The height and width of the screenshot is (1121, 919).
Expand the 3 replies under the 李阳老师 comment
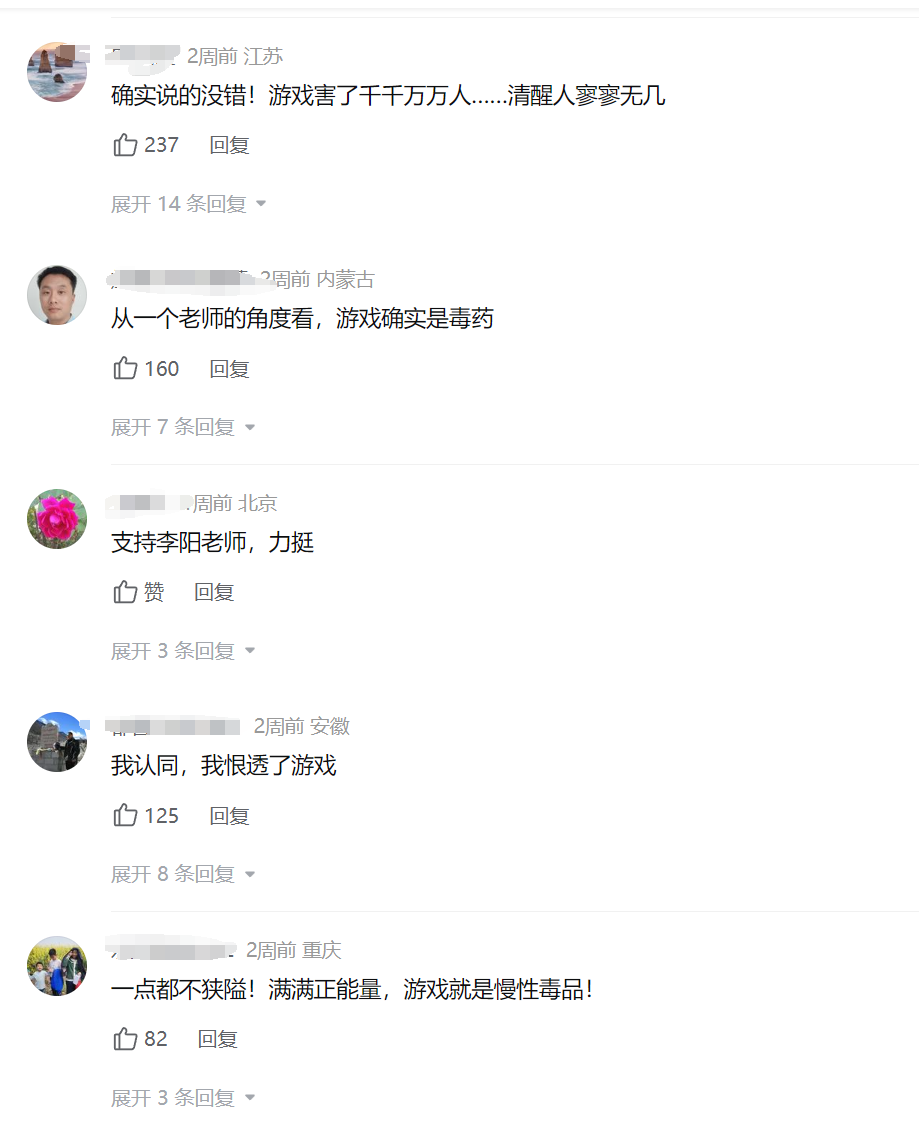(x=182, y=651)
